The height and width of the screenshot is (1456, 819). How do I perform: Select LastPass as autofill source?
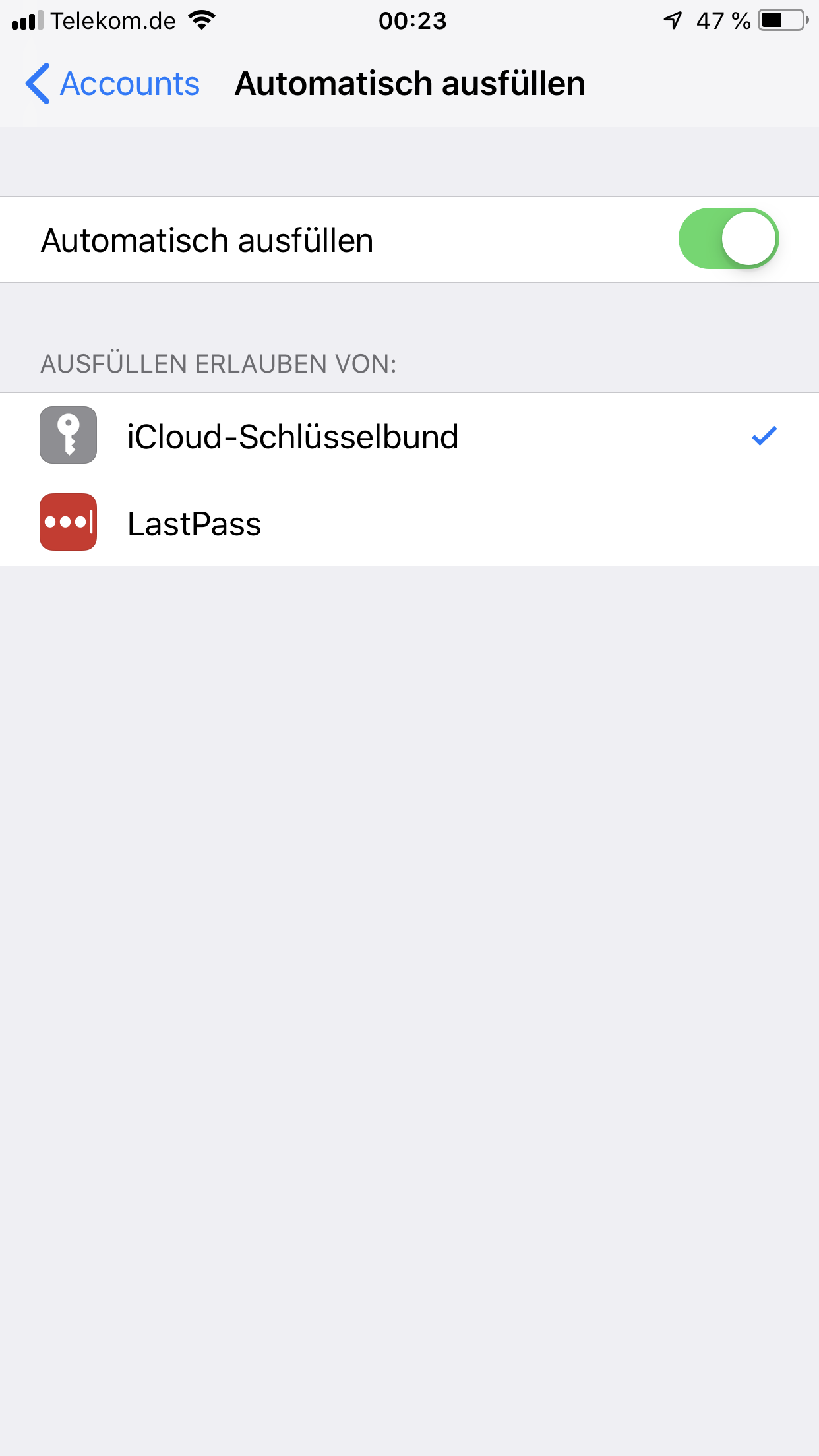(x=409, y=524)
